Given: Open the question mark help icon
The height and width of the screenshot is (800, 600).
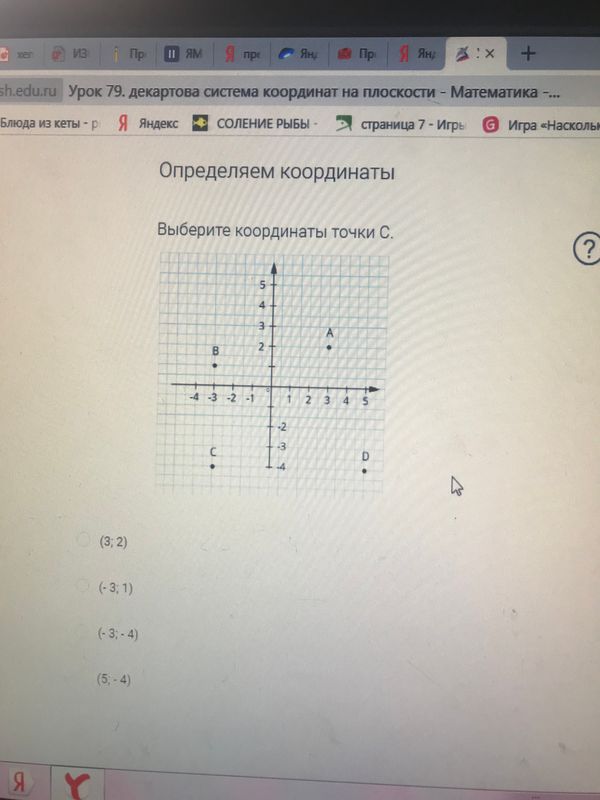Looking at the screenshot, I should click(x=586, y=249).
